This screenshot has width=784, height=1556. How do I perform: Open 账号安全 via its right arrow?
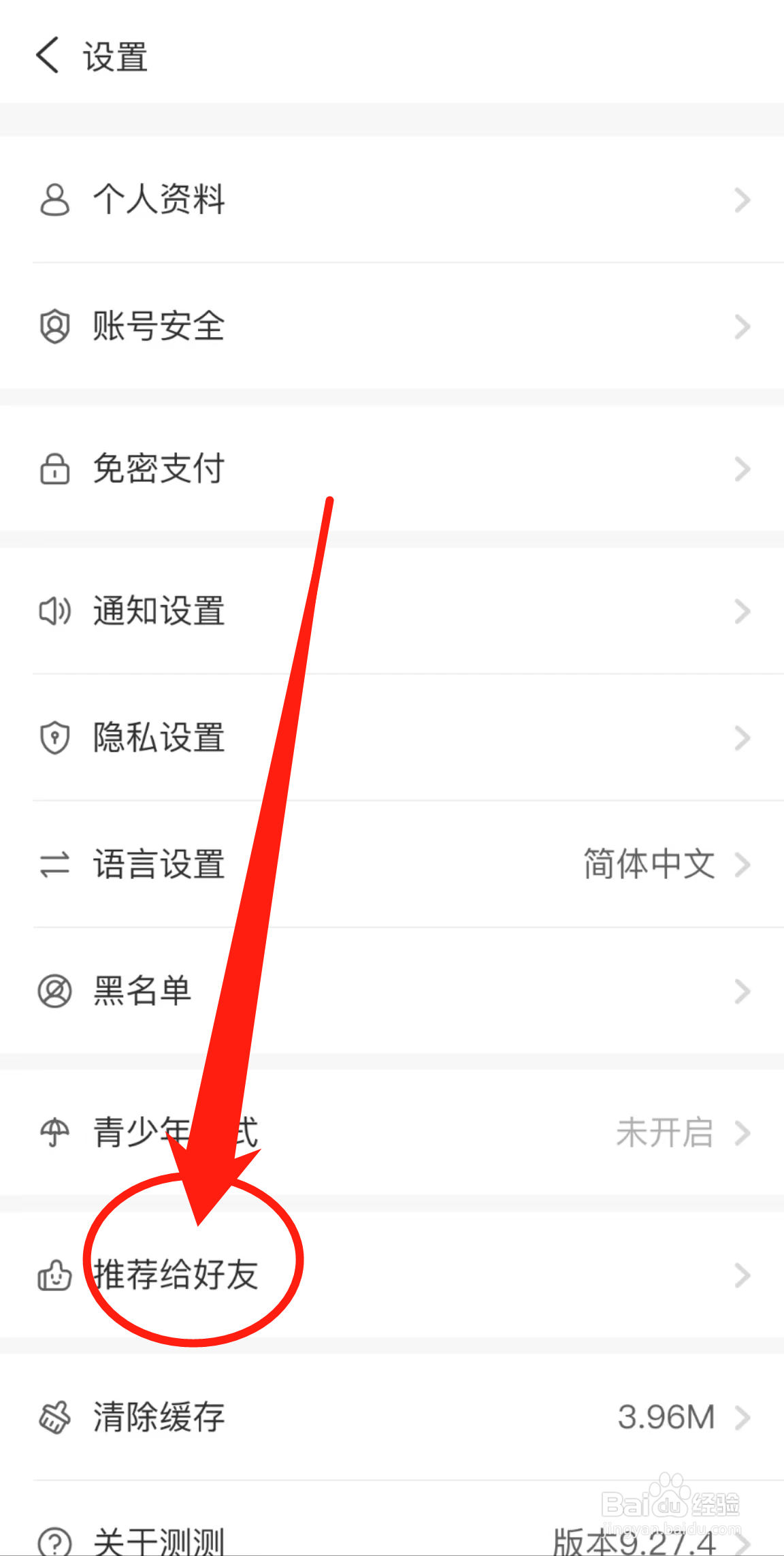[x=741, y=327]
